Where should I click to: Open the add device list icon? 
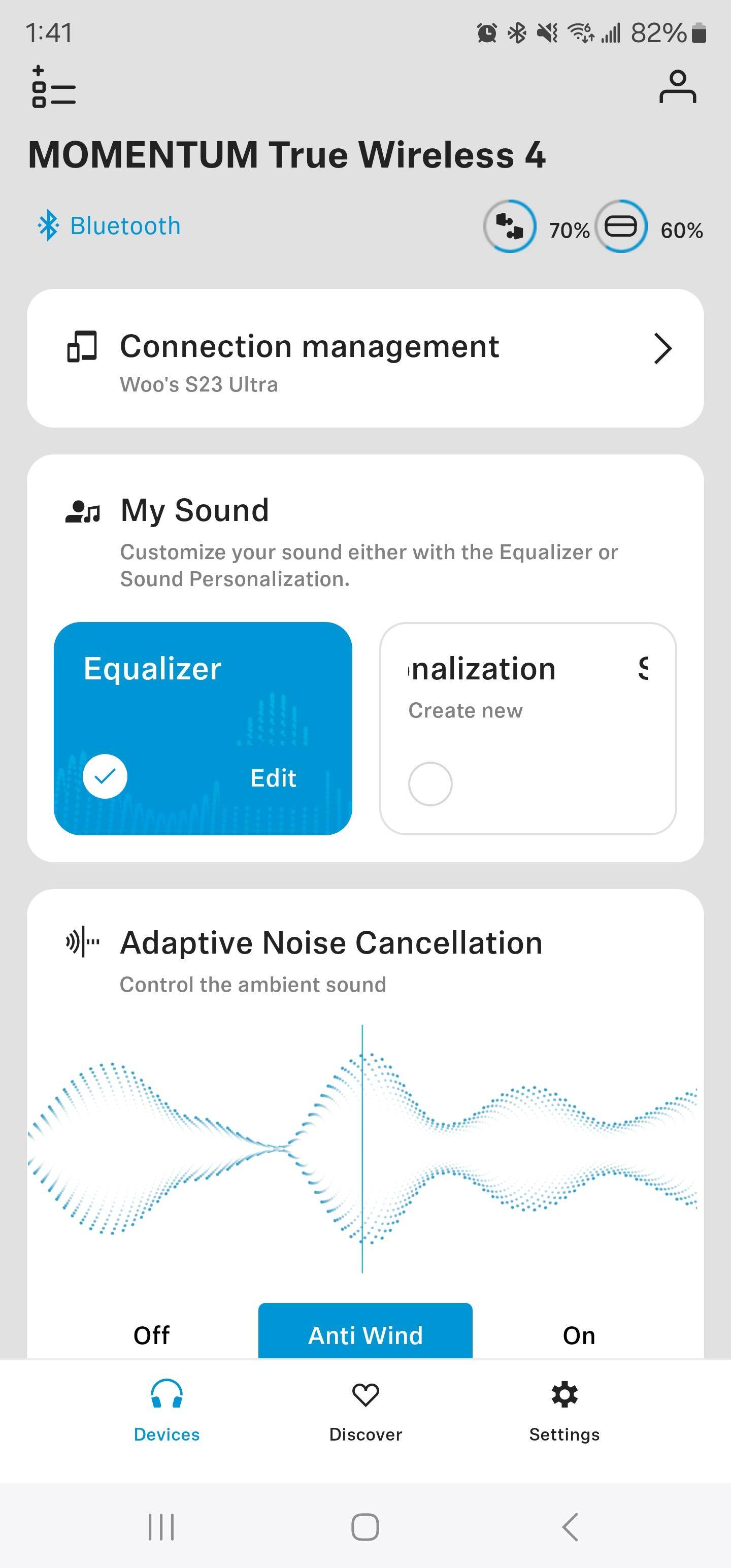pyautogui.click(x=54, y=86)
